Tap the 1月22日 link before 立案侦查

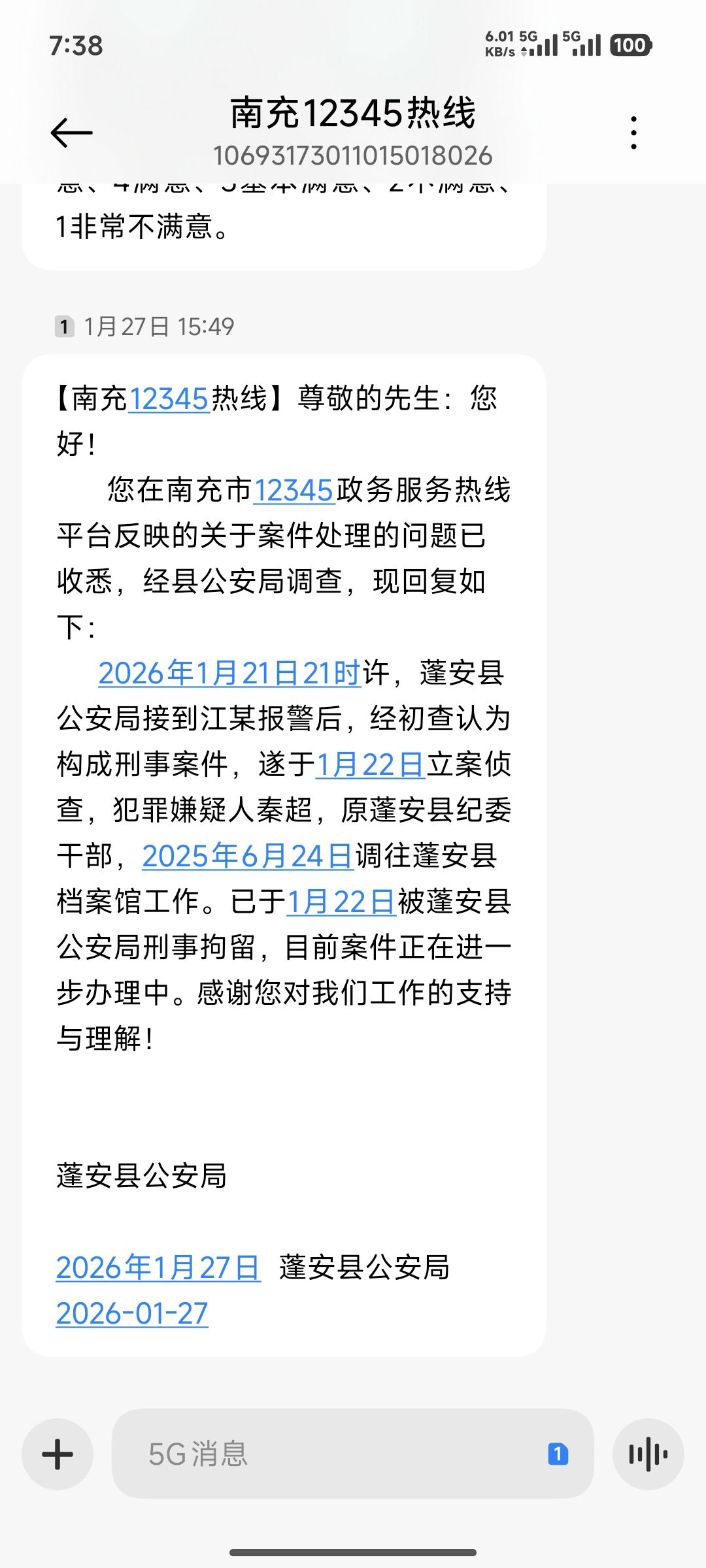point(371,764)
